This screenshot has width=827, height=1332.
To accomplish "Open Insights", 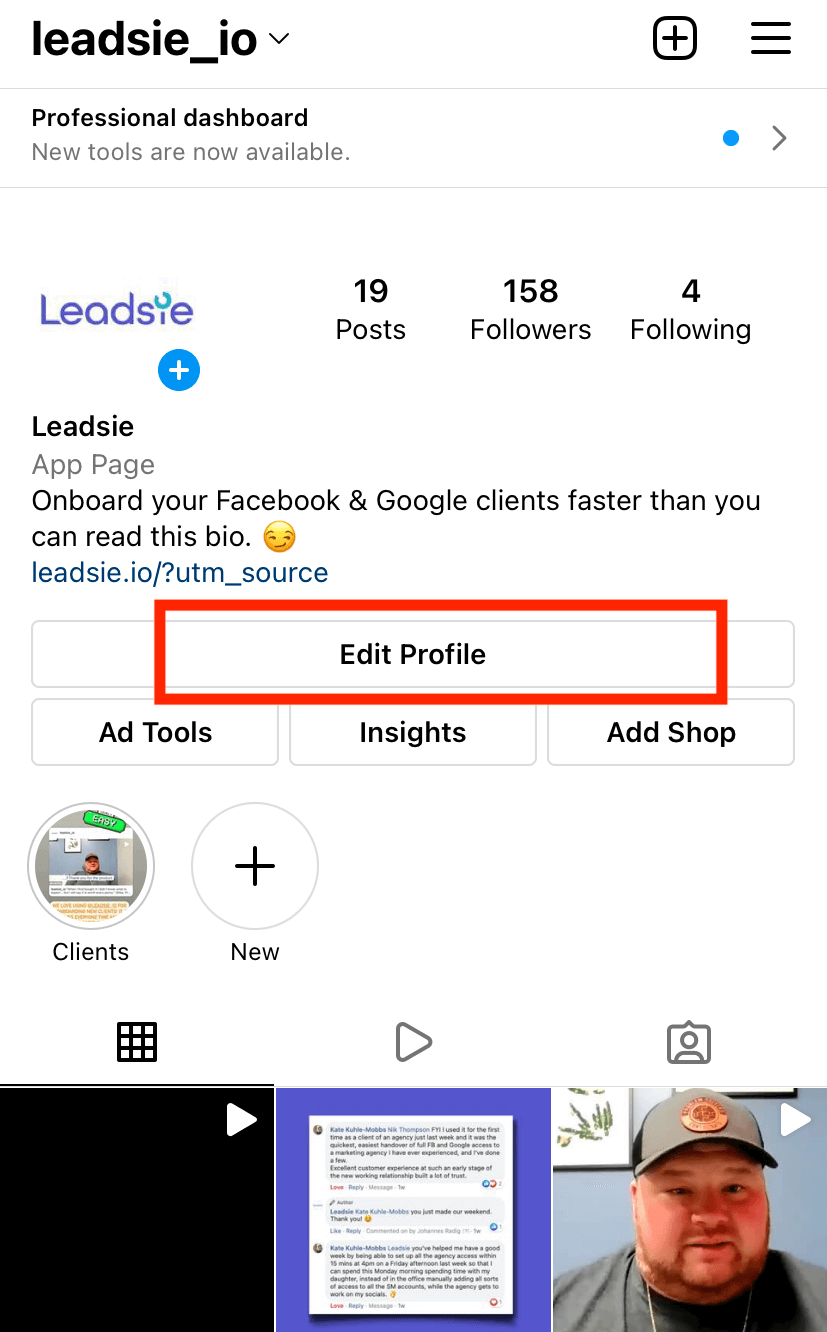I will click(x=413, y=732).
